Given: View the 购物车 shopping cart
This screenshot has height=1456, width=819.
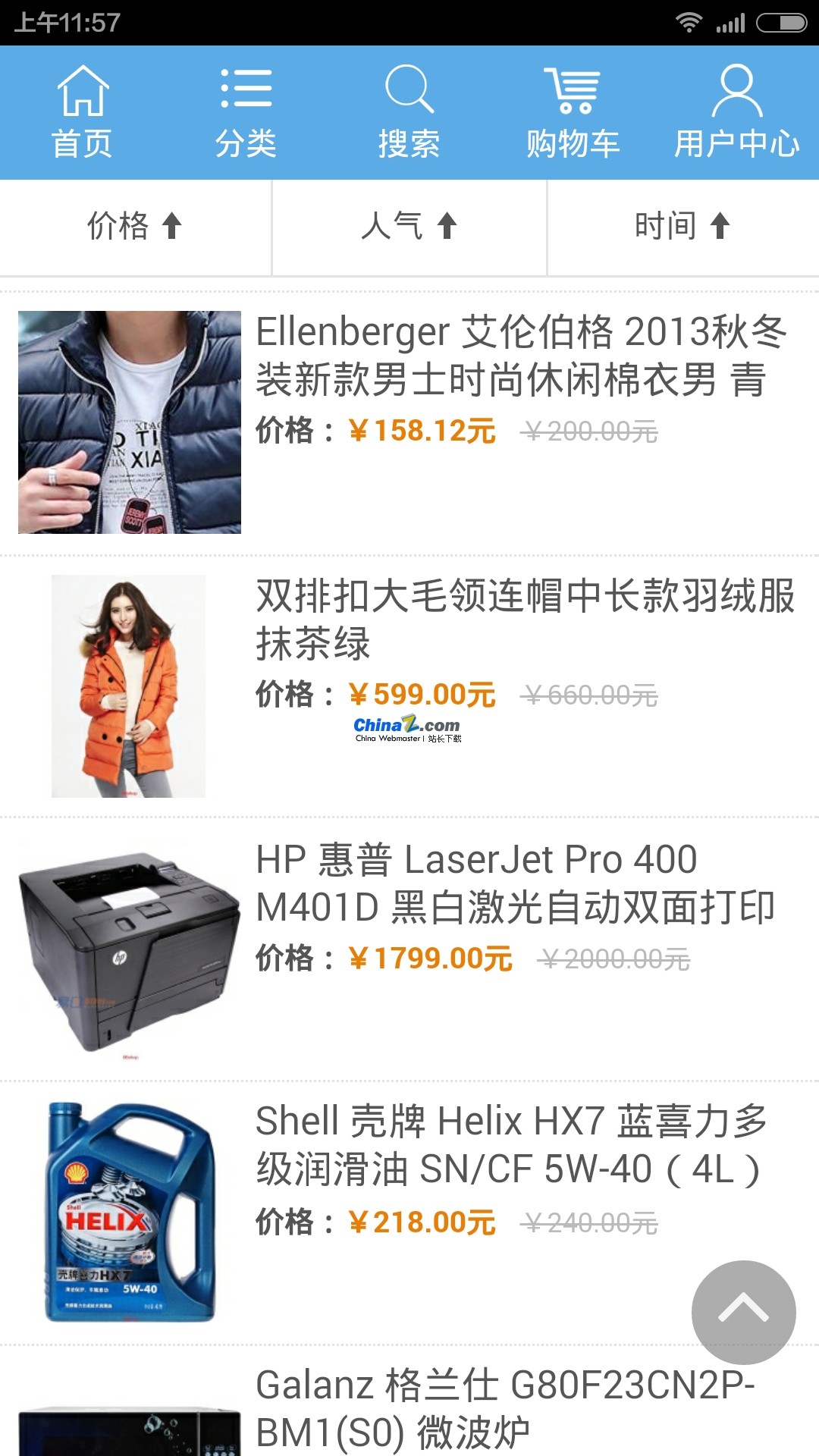Looking at the screenshot, I should click(x=573, y=112).
